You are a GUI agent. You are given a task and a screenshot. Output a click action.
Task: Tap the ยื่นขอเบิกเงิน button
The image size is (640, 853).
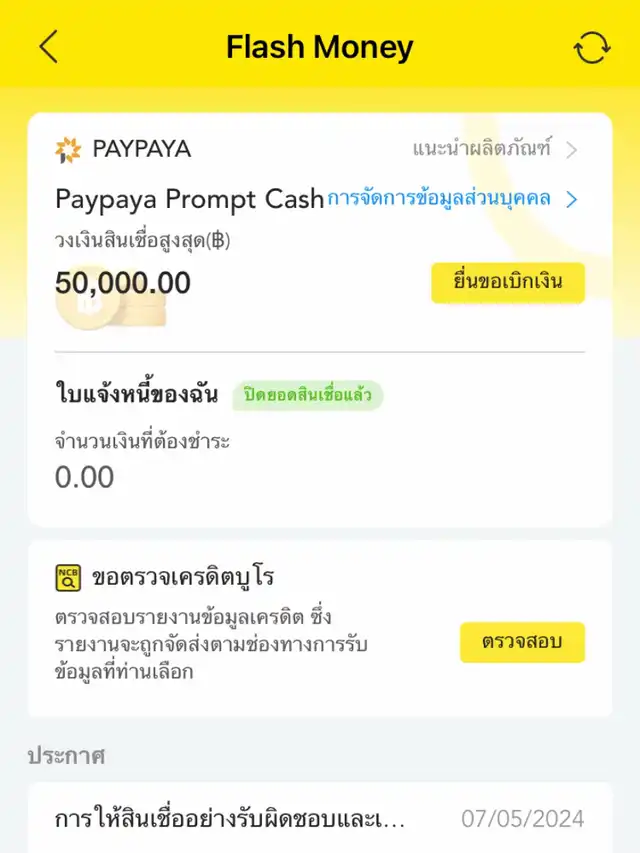tap(508, 283)
